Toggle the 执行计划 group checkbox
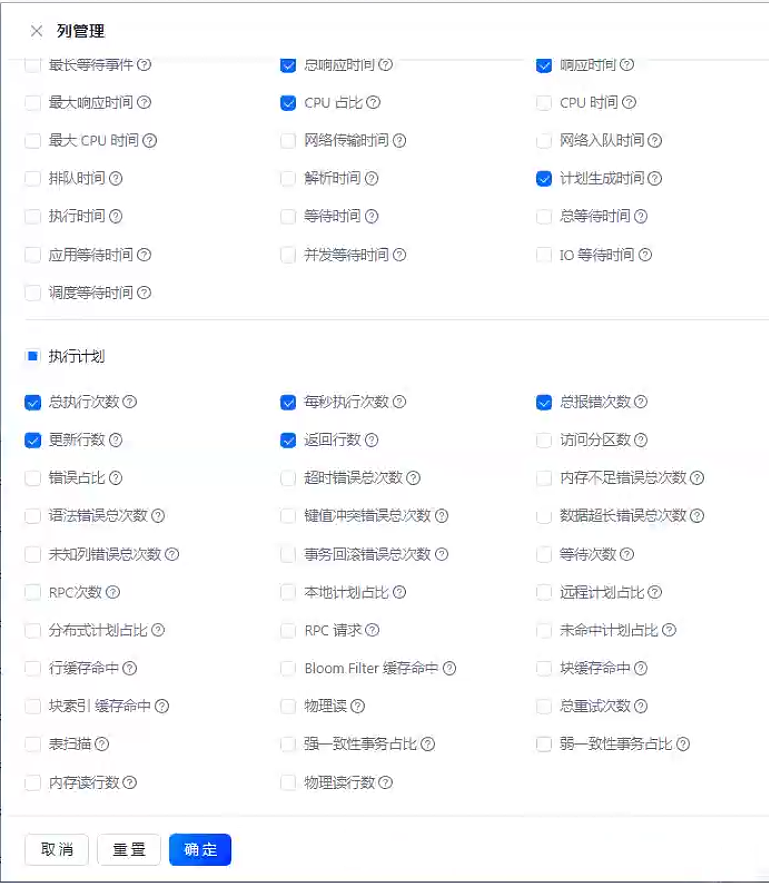 point(33,356)
